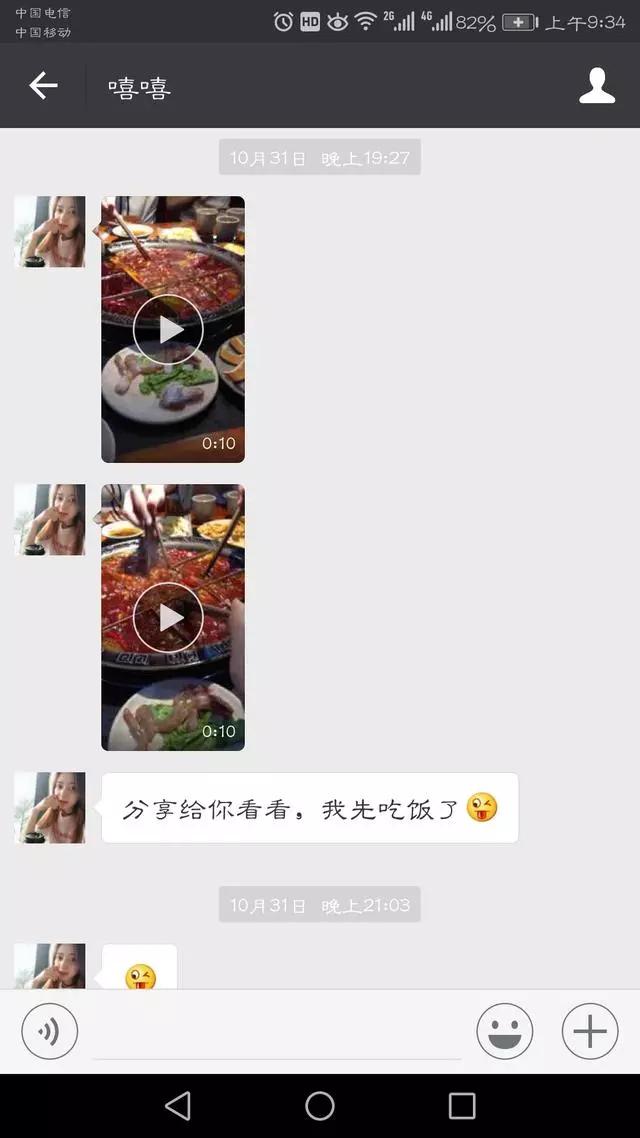Tap the Android home button

point(320,1106)
